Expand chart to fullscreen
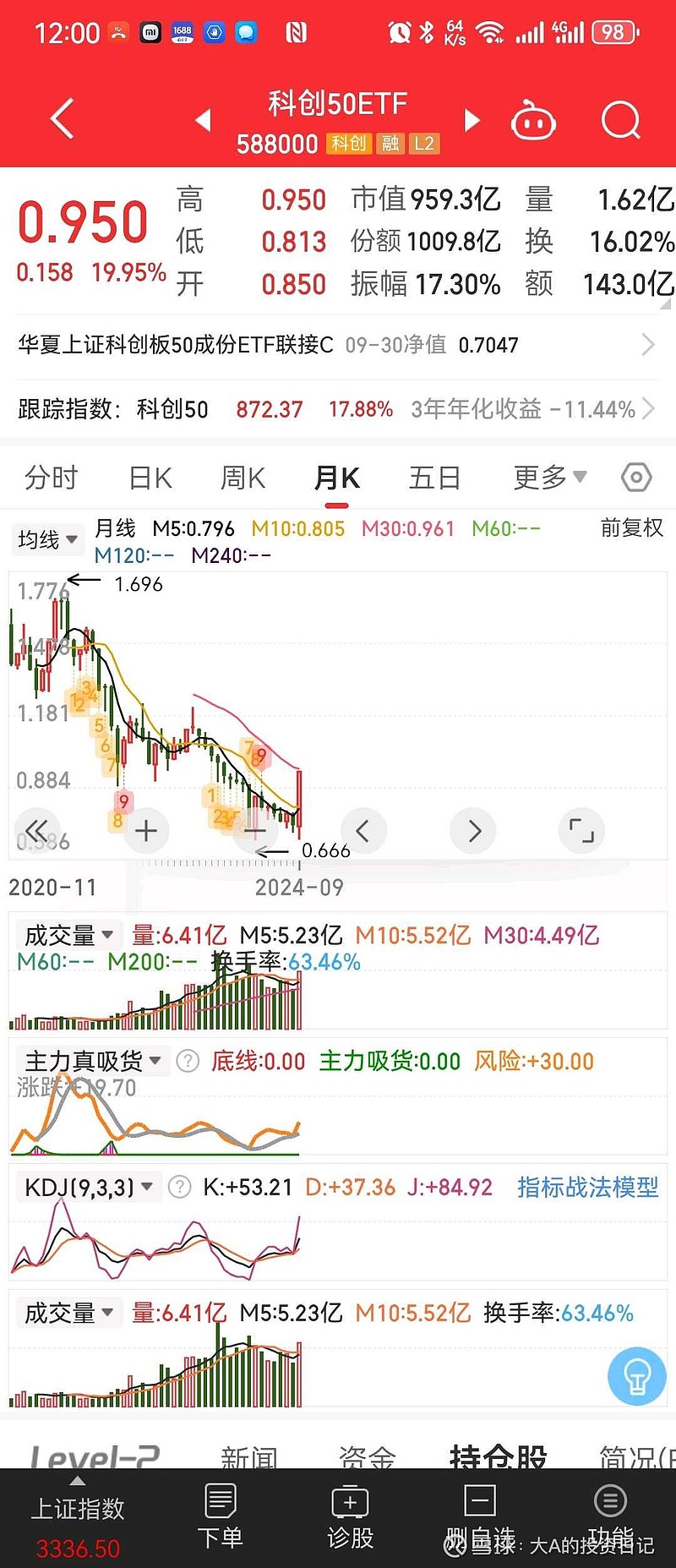This screenshot has width=676, height=1568. coord(581,831)
